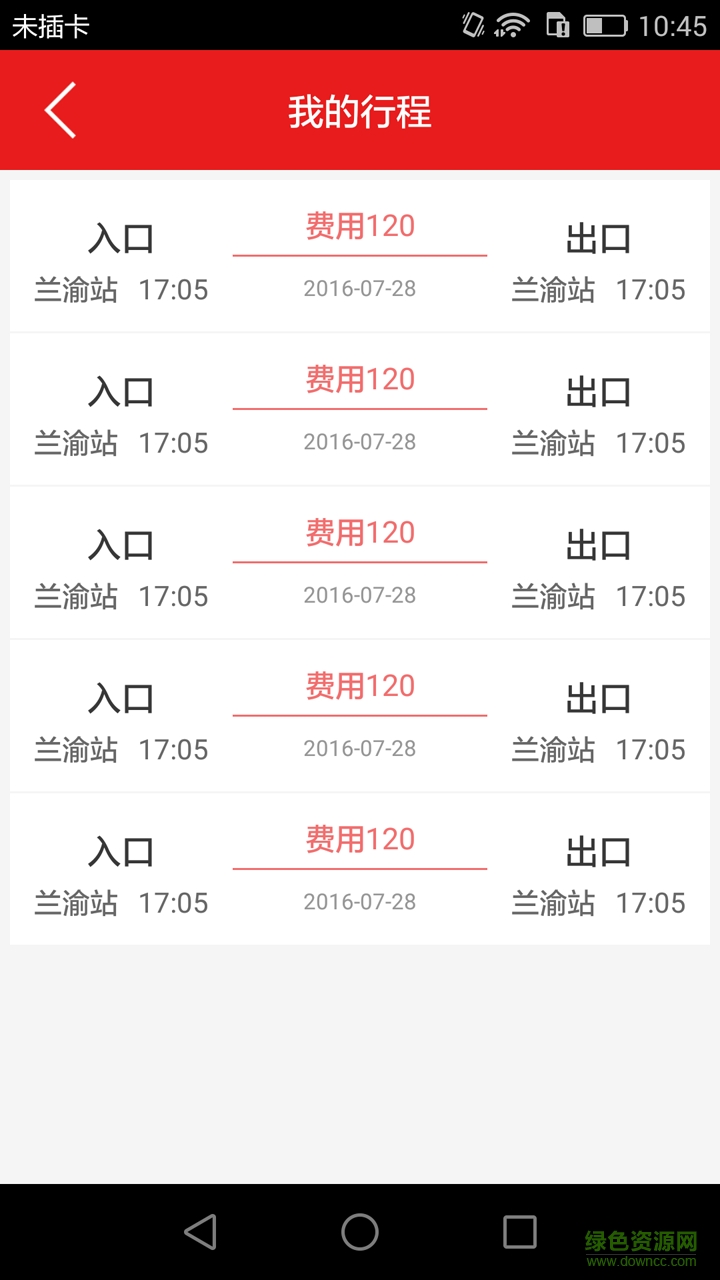Click 费用120 on the second trip record

359,379
